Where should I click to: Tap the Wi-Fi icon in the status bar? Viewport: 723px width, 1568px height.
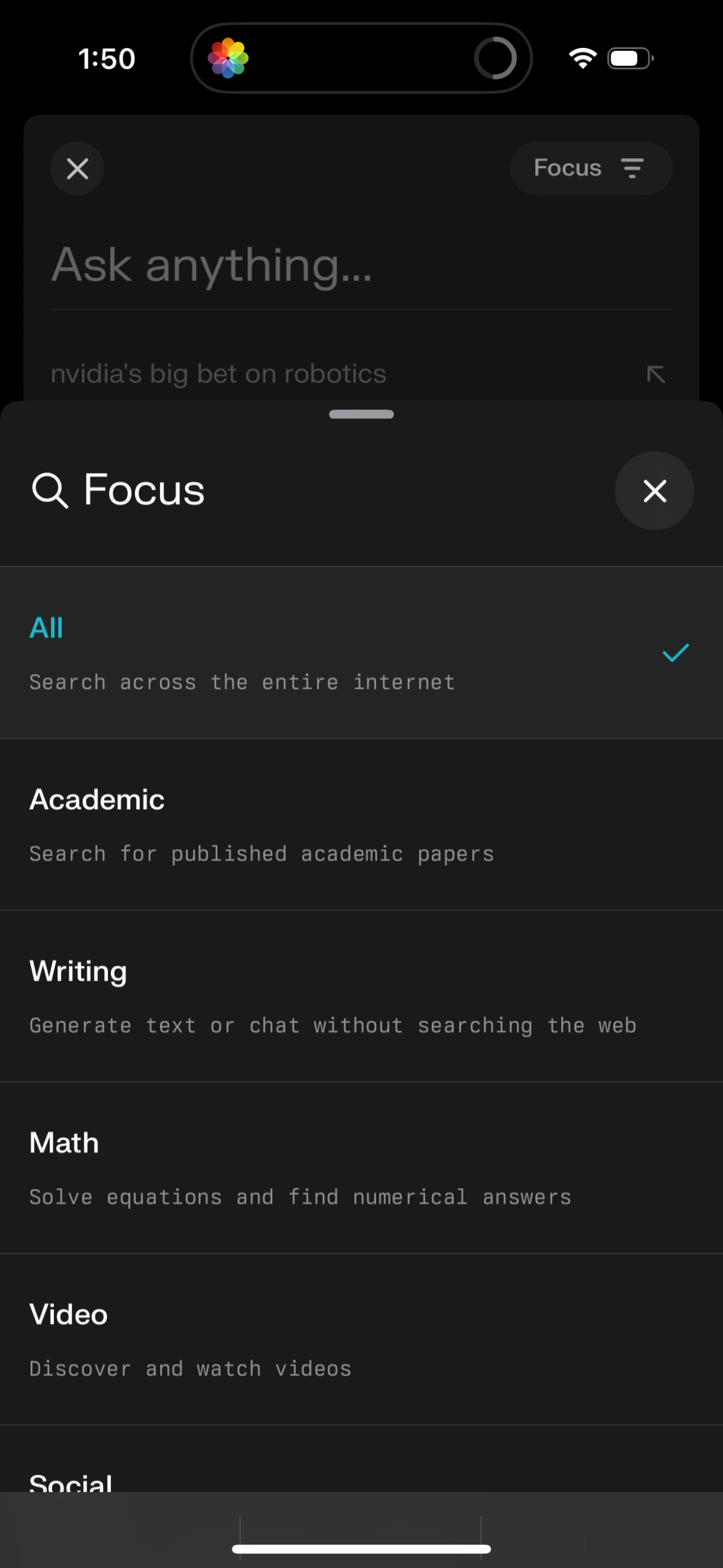(581, 57)
